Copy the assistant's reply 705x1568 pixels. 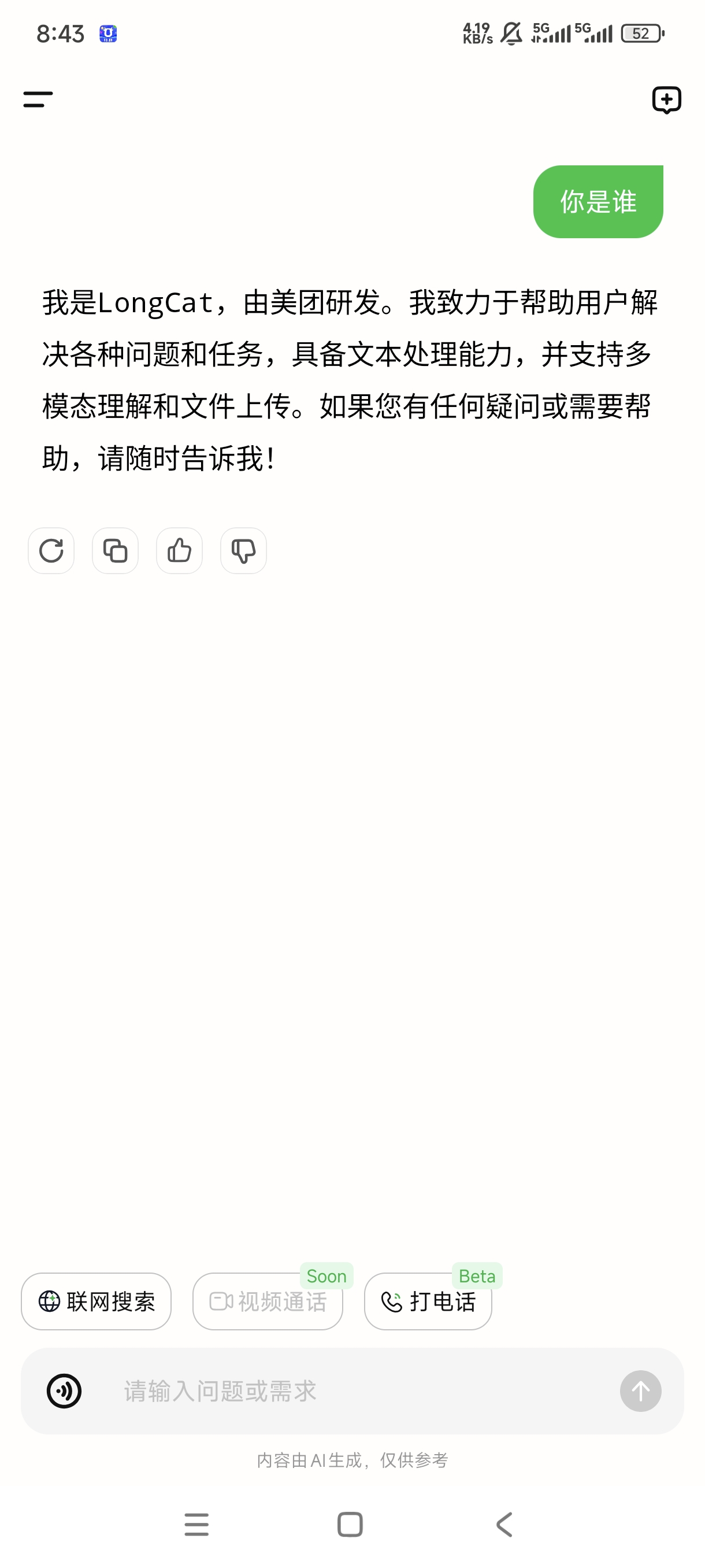[x=115, y=551]
